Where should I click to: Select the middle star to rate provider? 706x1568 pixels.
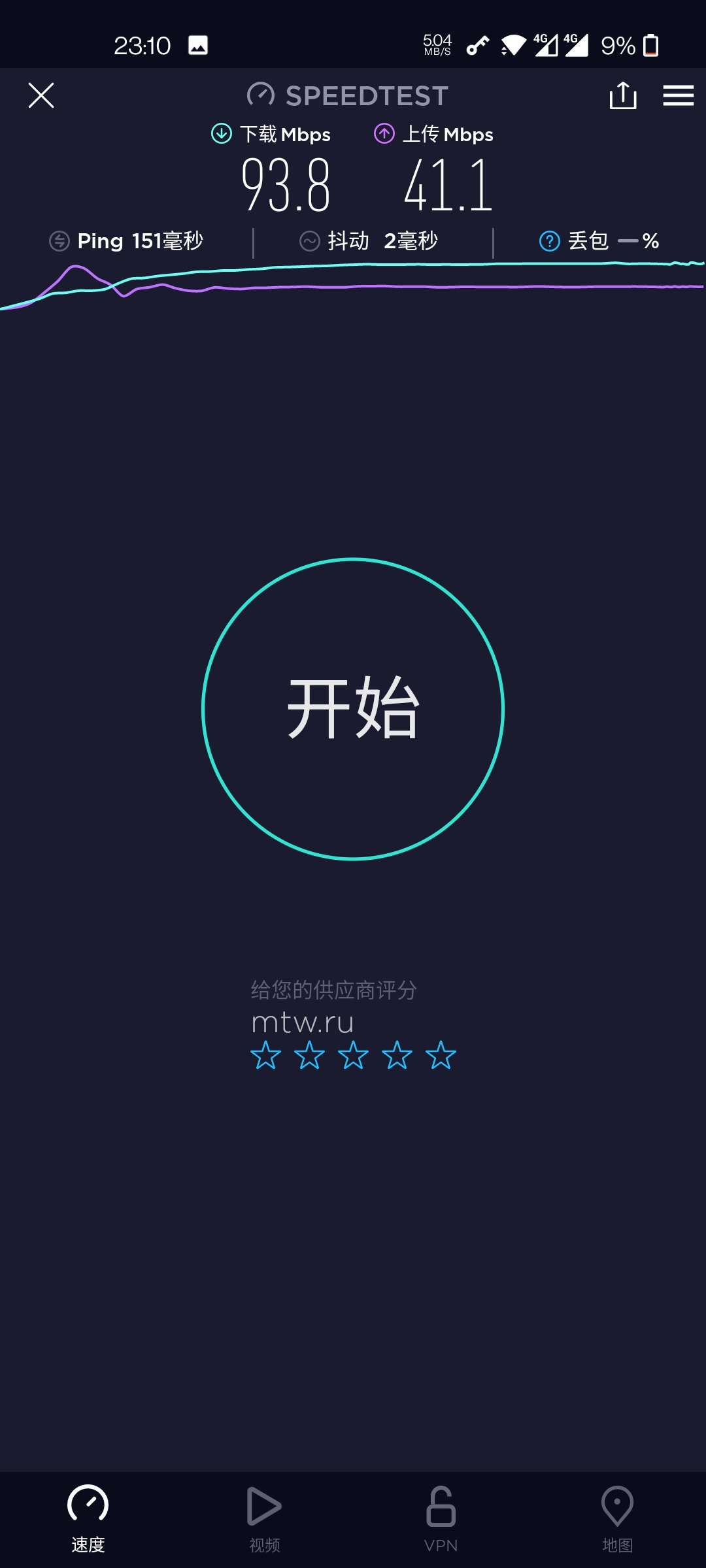click(x=352, y=1054)
